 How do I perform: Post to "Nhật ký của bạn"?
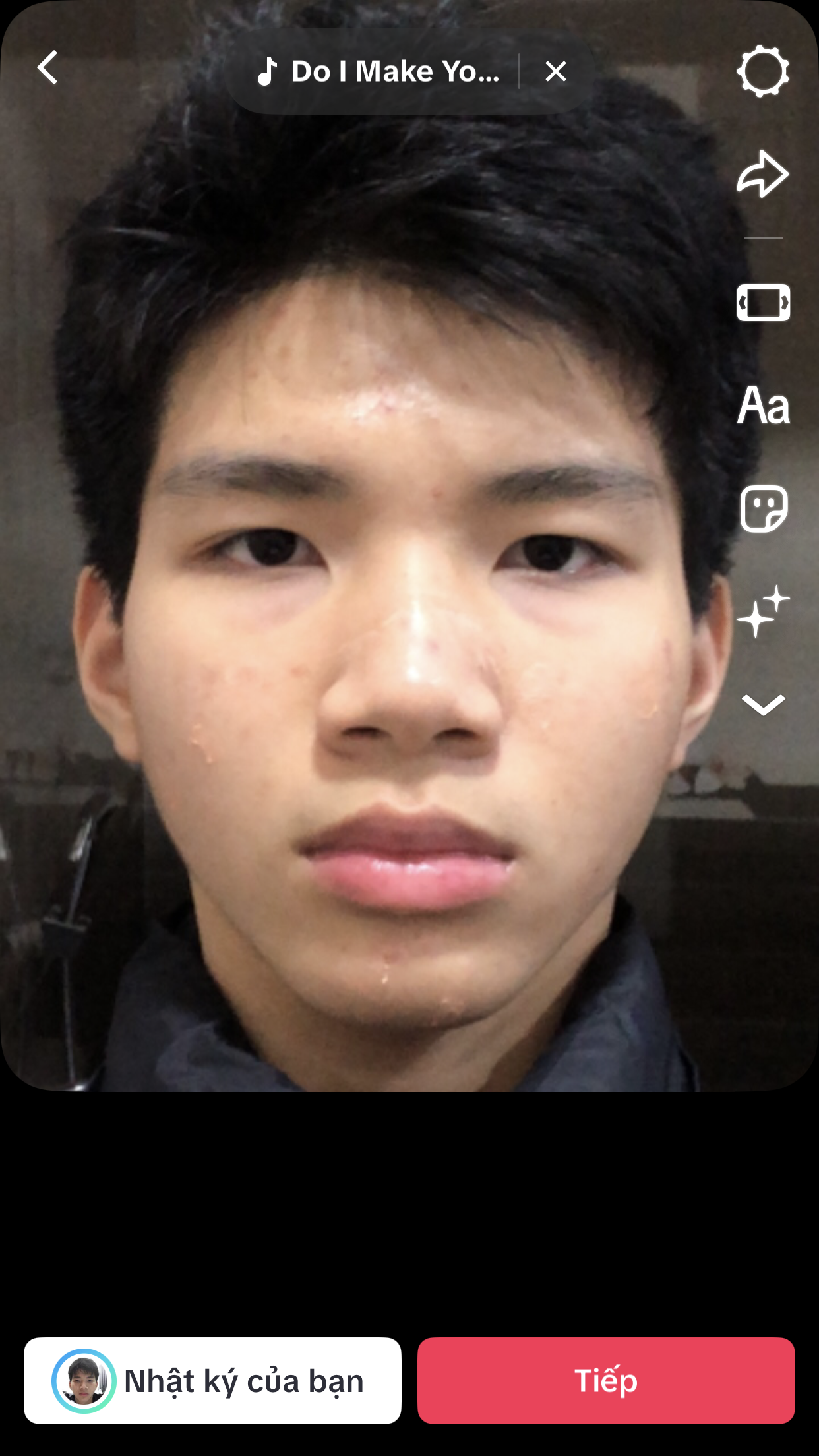click(x=212, y=1381)
